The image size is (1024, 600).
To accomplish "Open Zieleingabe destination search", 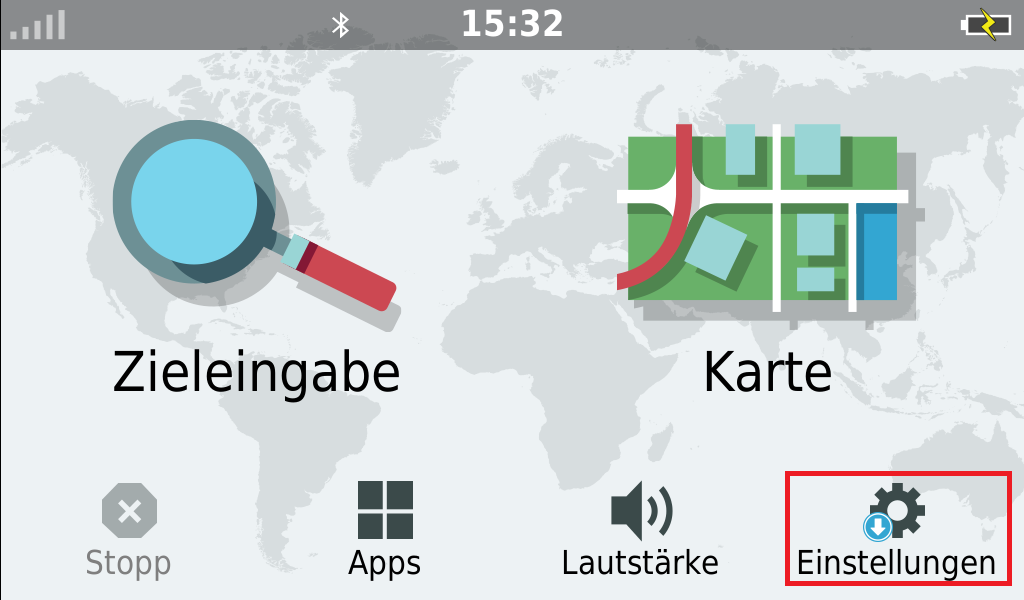I will pos(255,260).
